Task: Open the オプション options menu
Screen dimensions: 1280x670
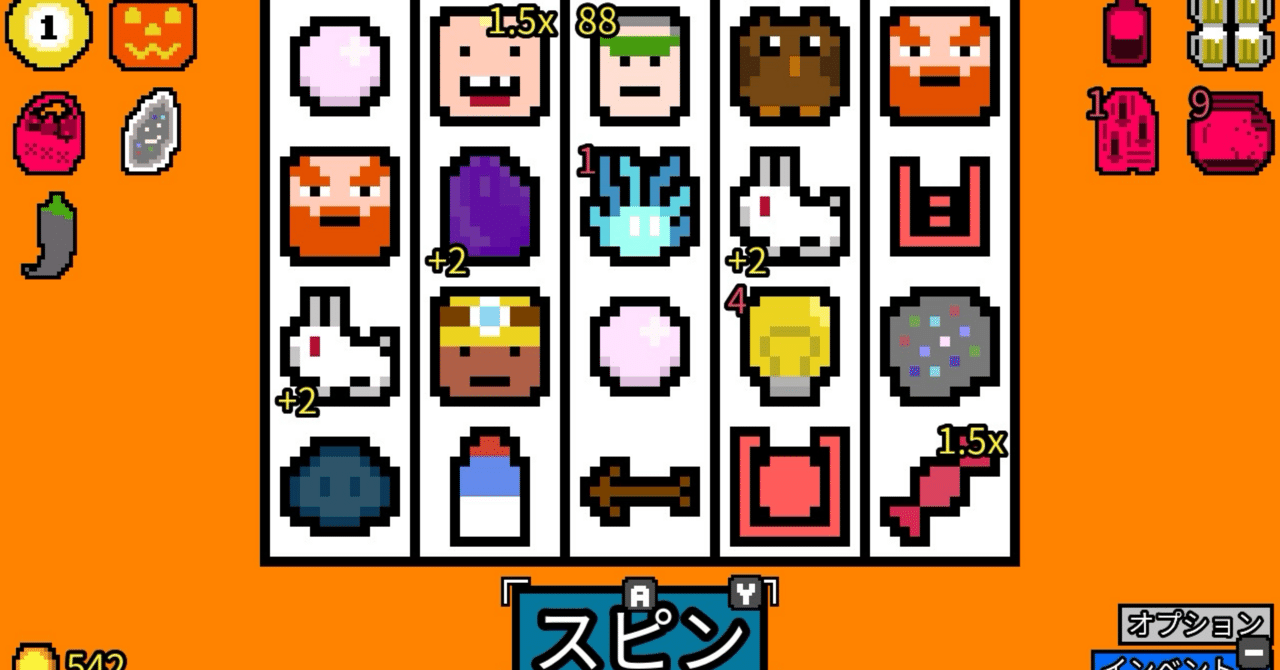Action: [1195, 625]
